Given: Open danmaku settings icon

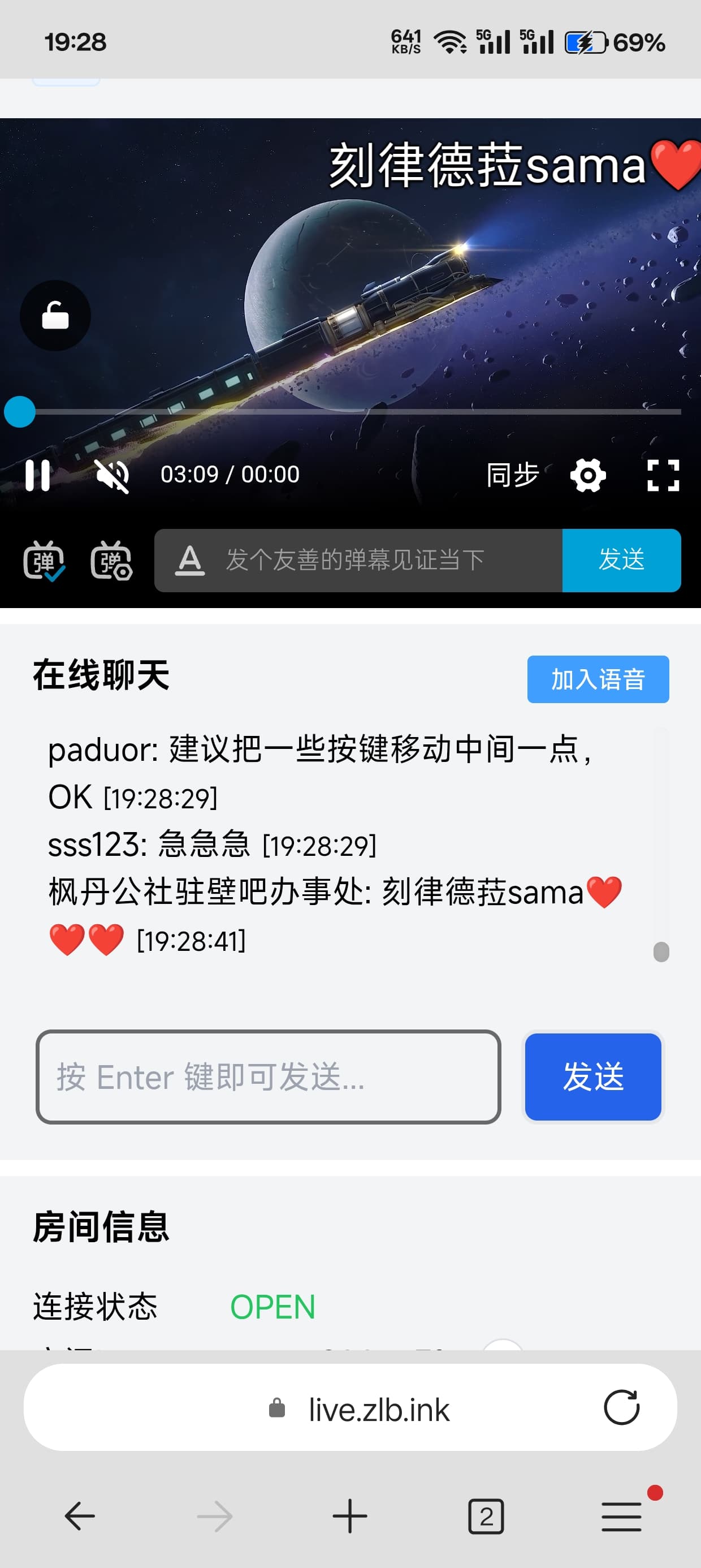Looking at the screenshot, I should [111, 560].
